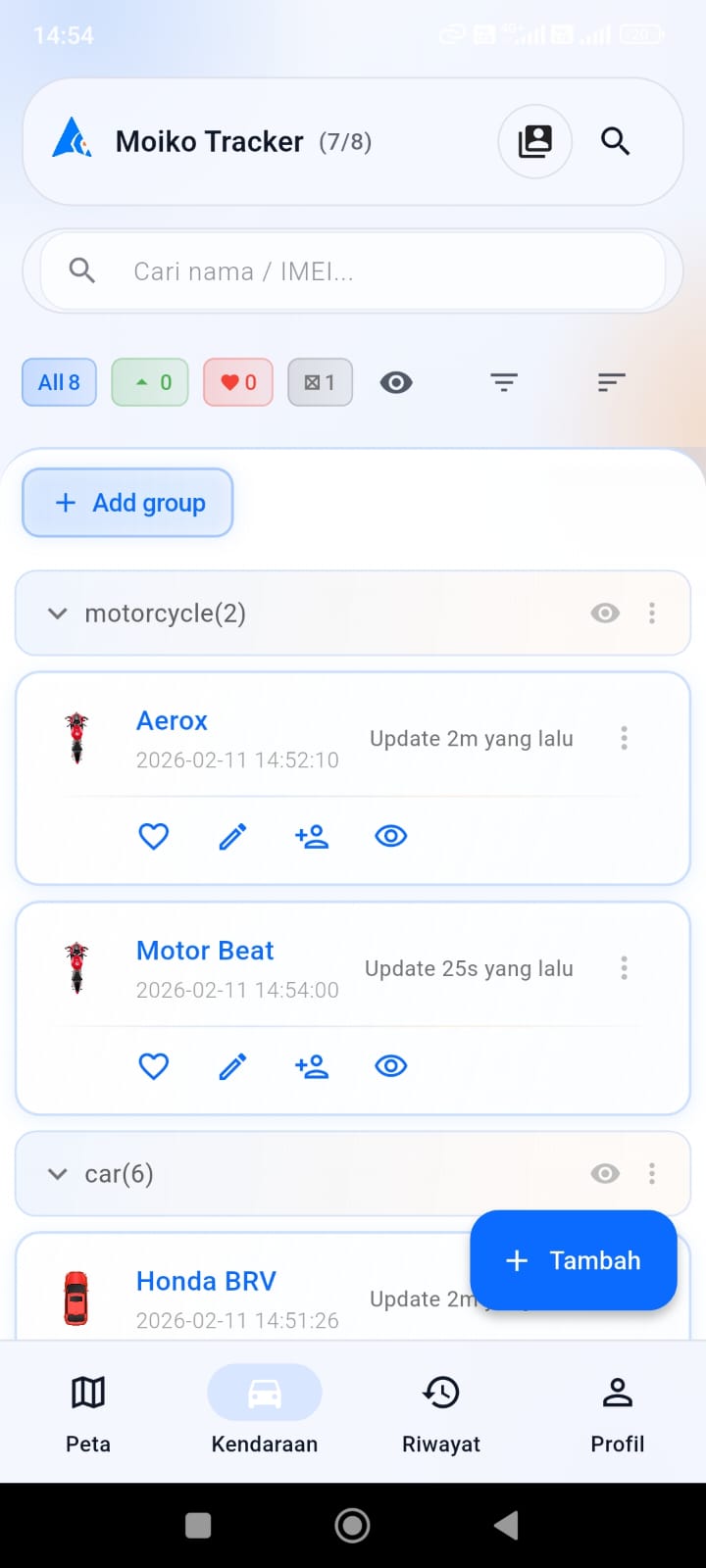This screenshot has width=706, height=1568.
Task: Add a user to Motor Beat
Action: point(312,1066)
